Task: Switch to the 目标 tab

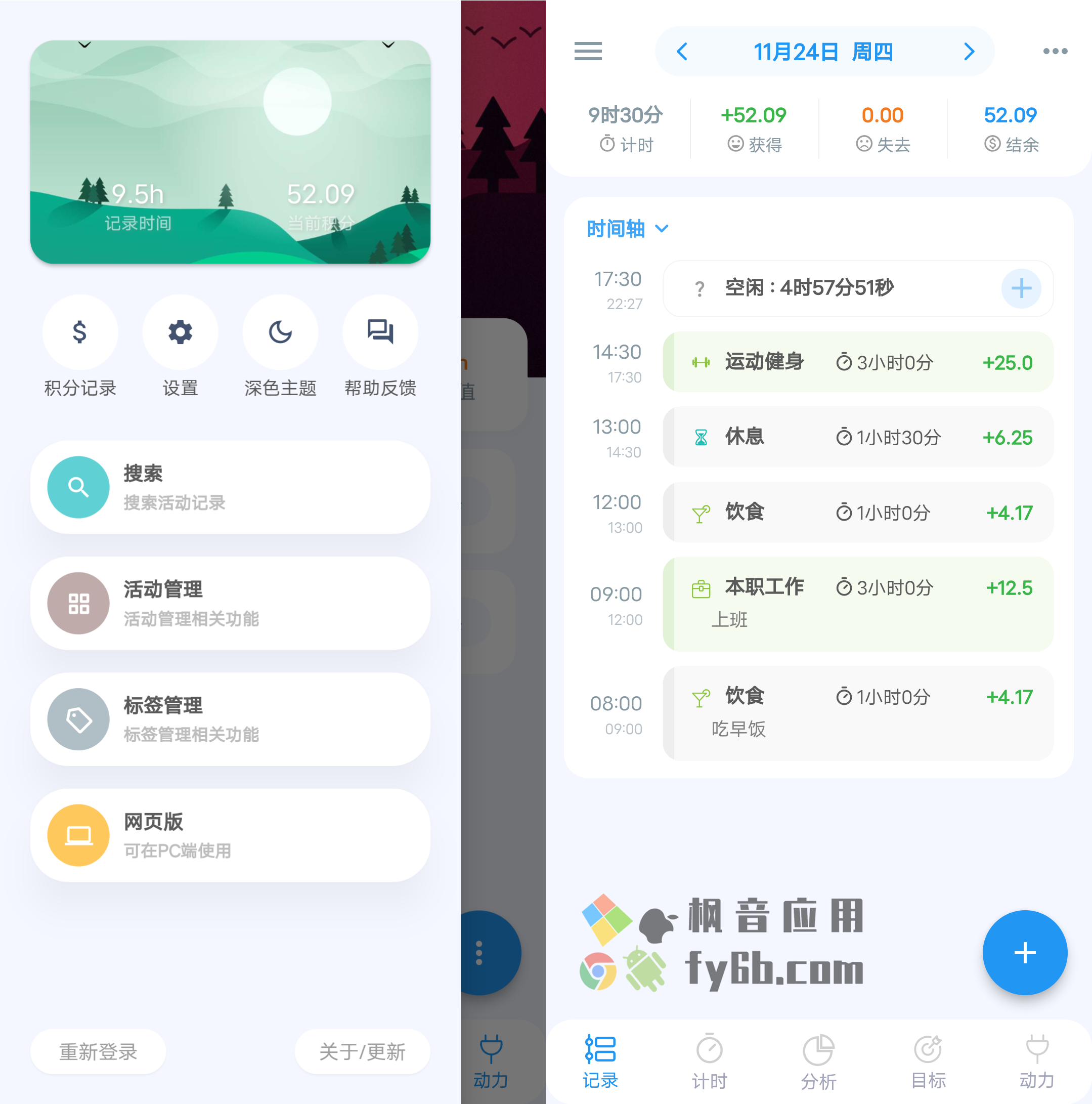Action: [x=928, y=1061]
